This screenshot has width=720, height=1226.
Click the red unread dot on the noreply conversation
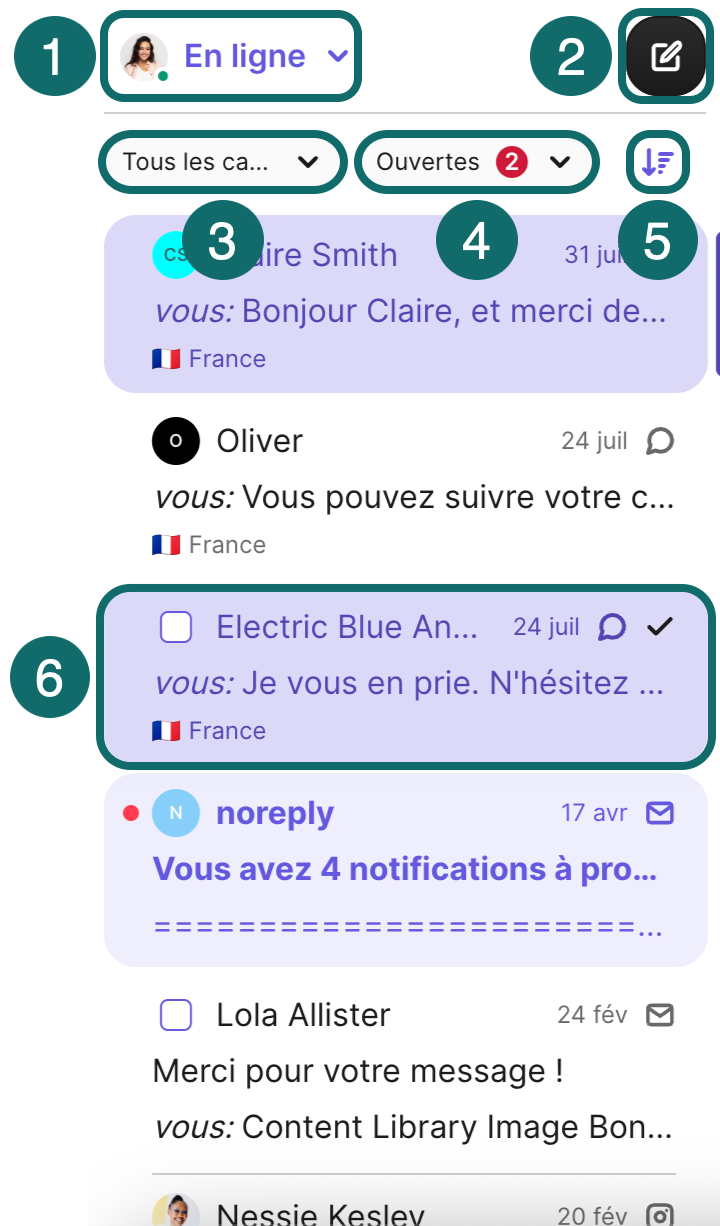pyautogui.click(x=126, y=812)
